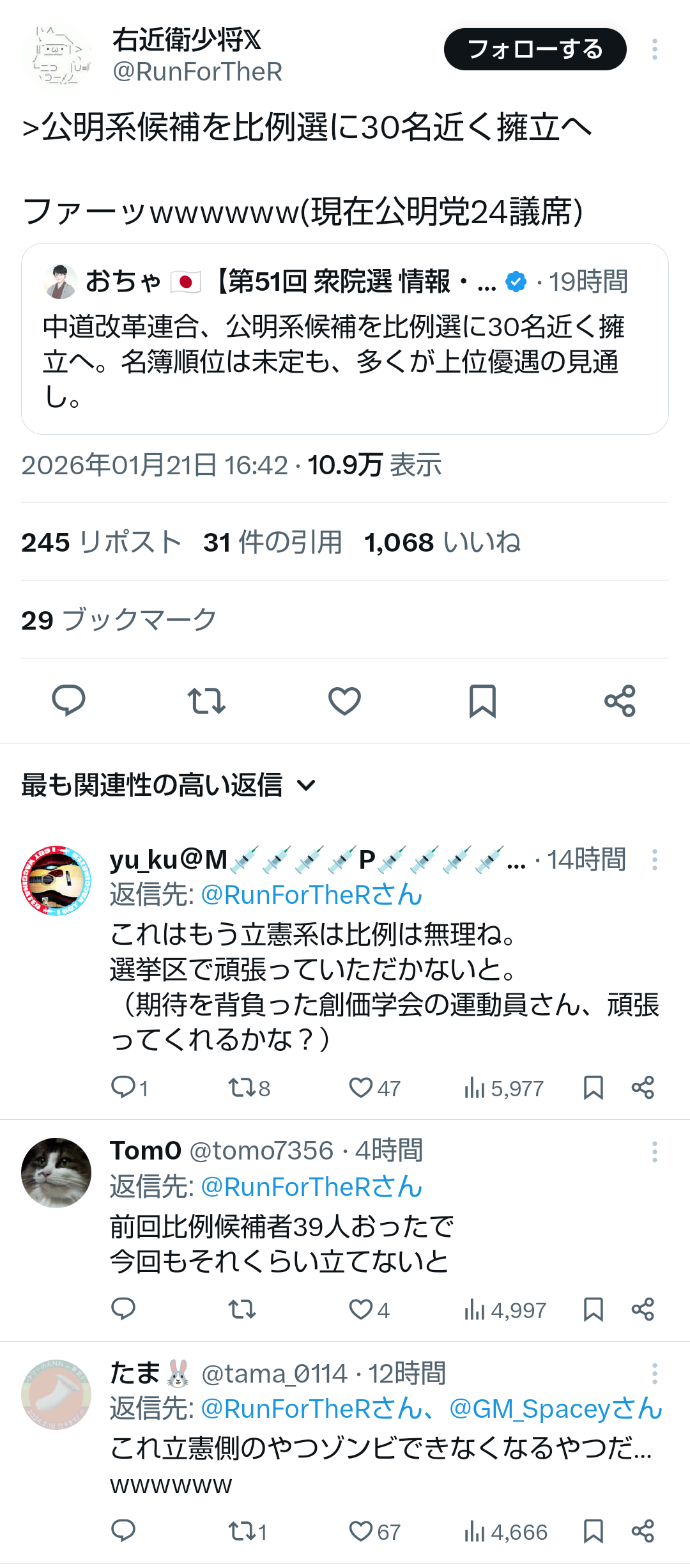Like the main post
This screenshot has width=690, height=1568.
click(x=344, y=701)
